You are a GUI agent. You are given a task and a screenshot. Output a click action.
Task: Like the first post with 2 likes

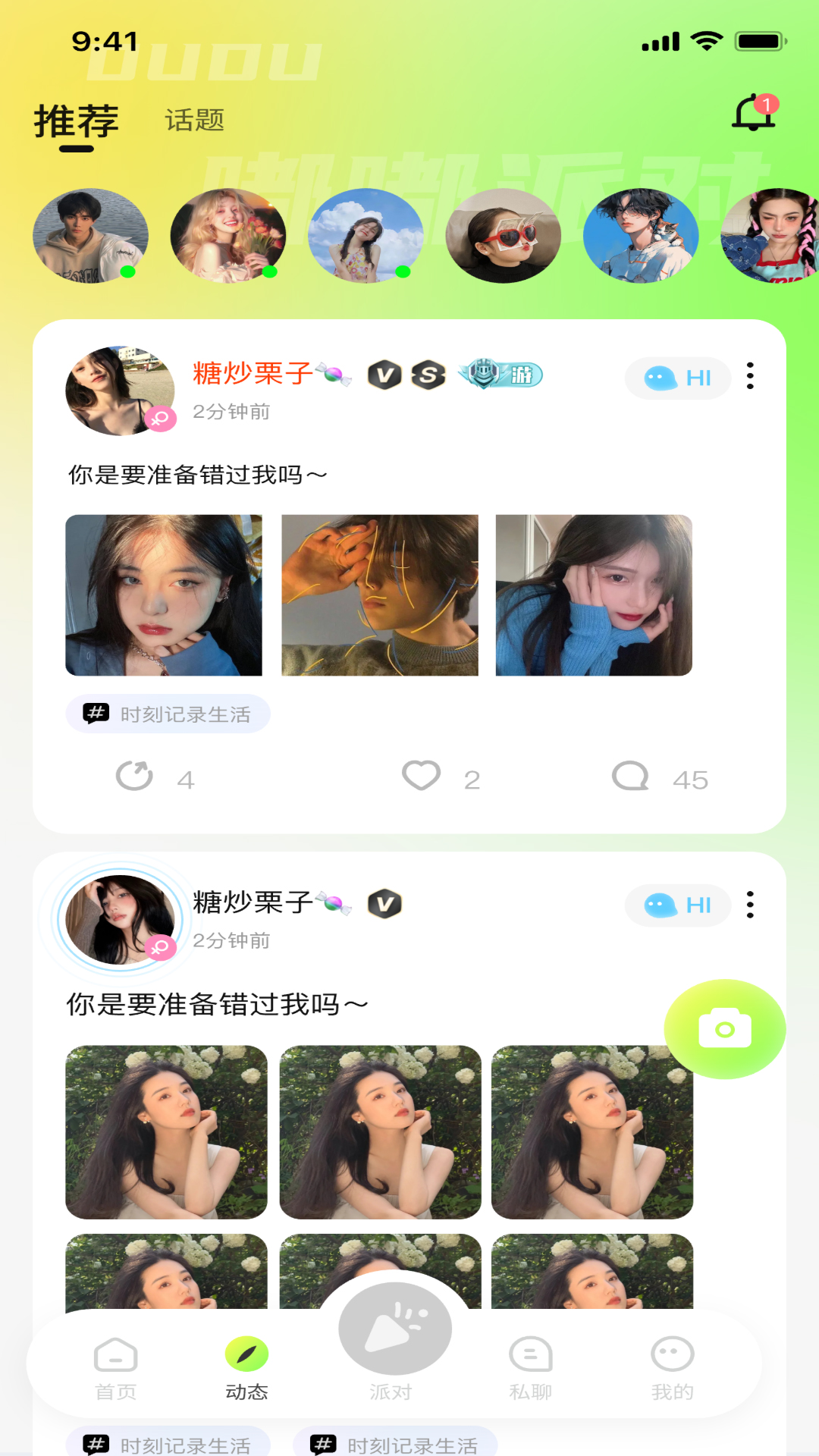[x=422, y=776]
